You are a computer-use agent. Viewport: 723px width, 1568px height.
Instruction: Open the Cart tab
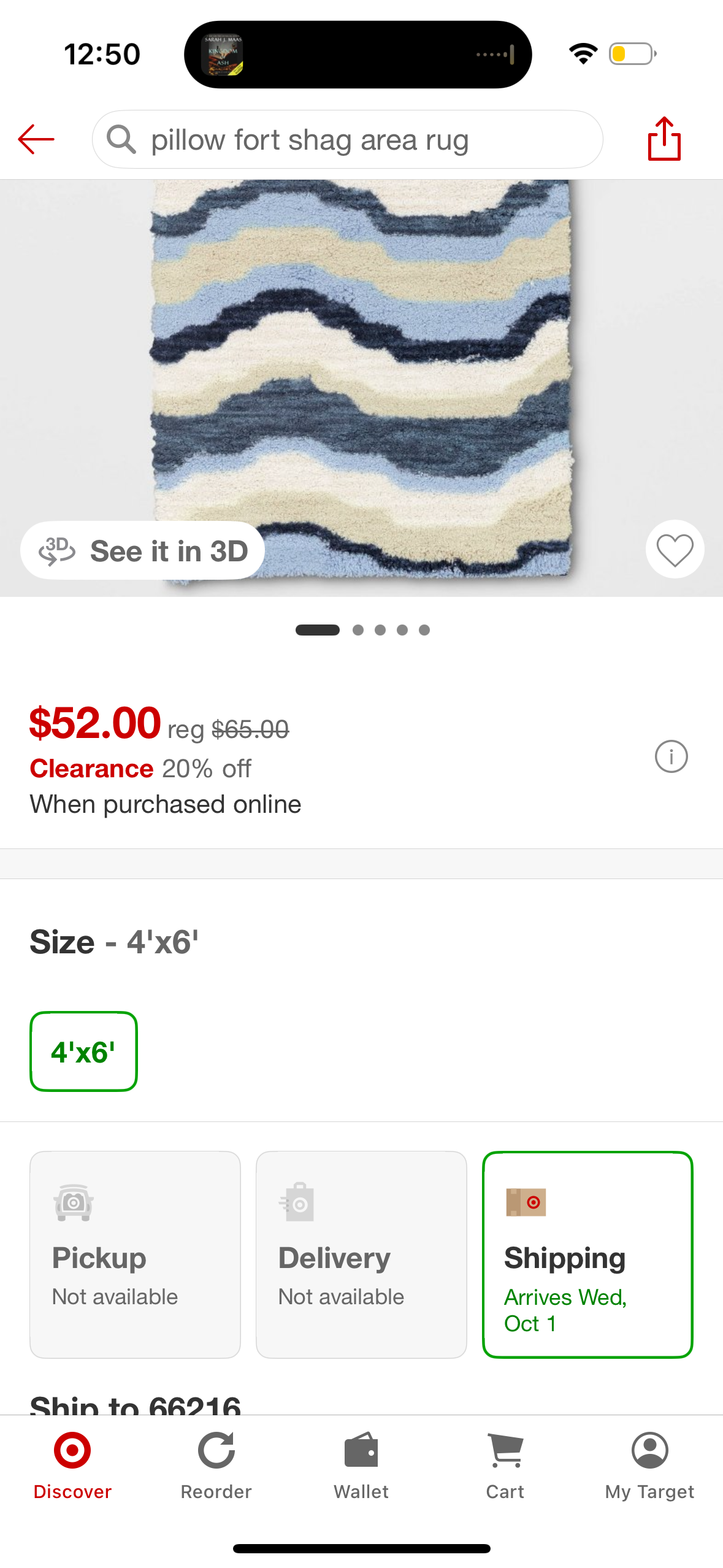click(x=505, y=1465)
